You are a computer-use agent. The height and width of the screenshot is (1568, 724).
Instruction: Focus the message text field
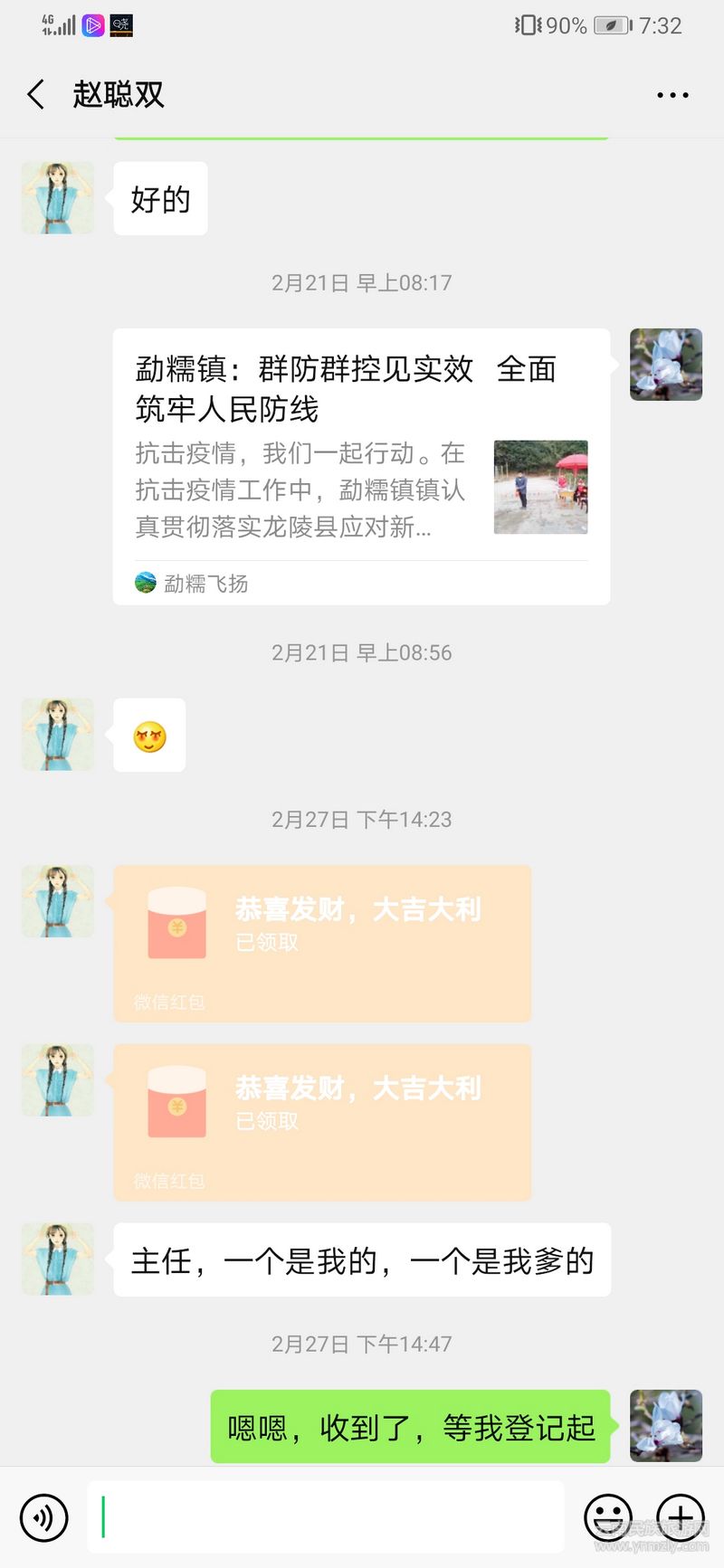pyautogui.click(x=326, y=1517)
